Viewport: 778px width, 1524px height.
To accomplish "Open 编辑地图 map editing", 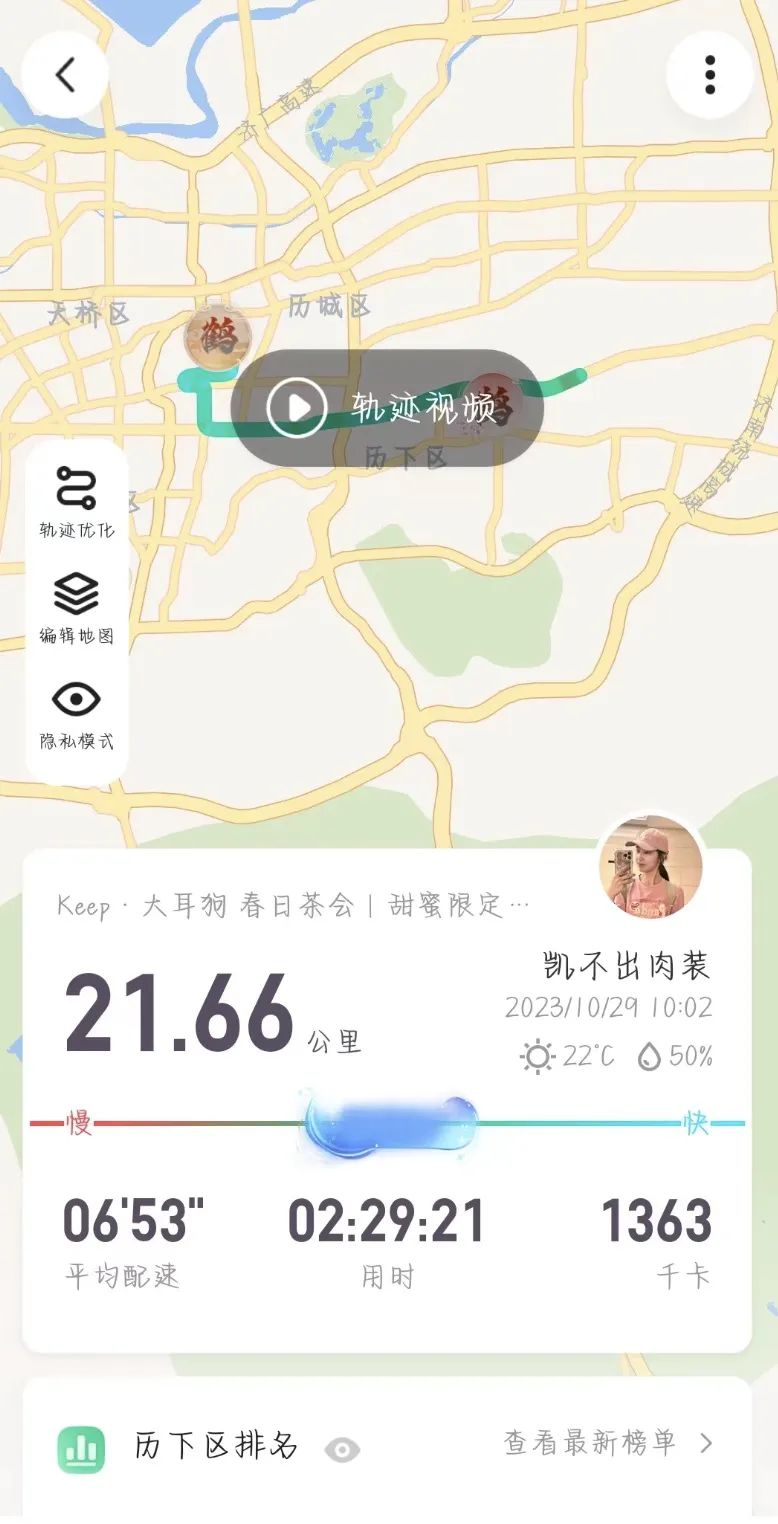I will pyautogui.click(x=77, y=607).
